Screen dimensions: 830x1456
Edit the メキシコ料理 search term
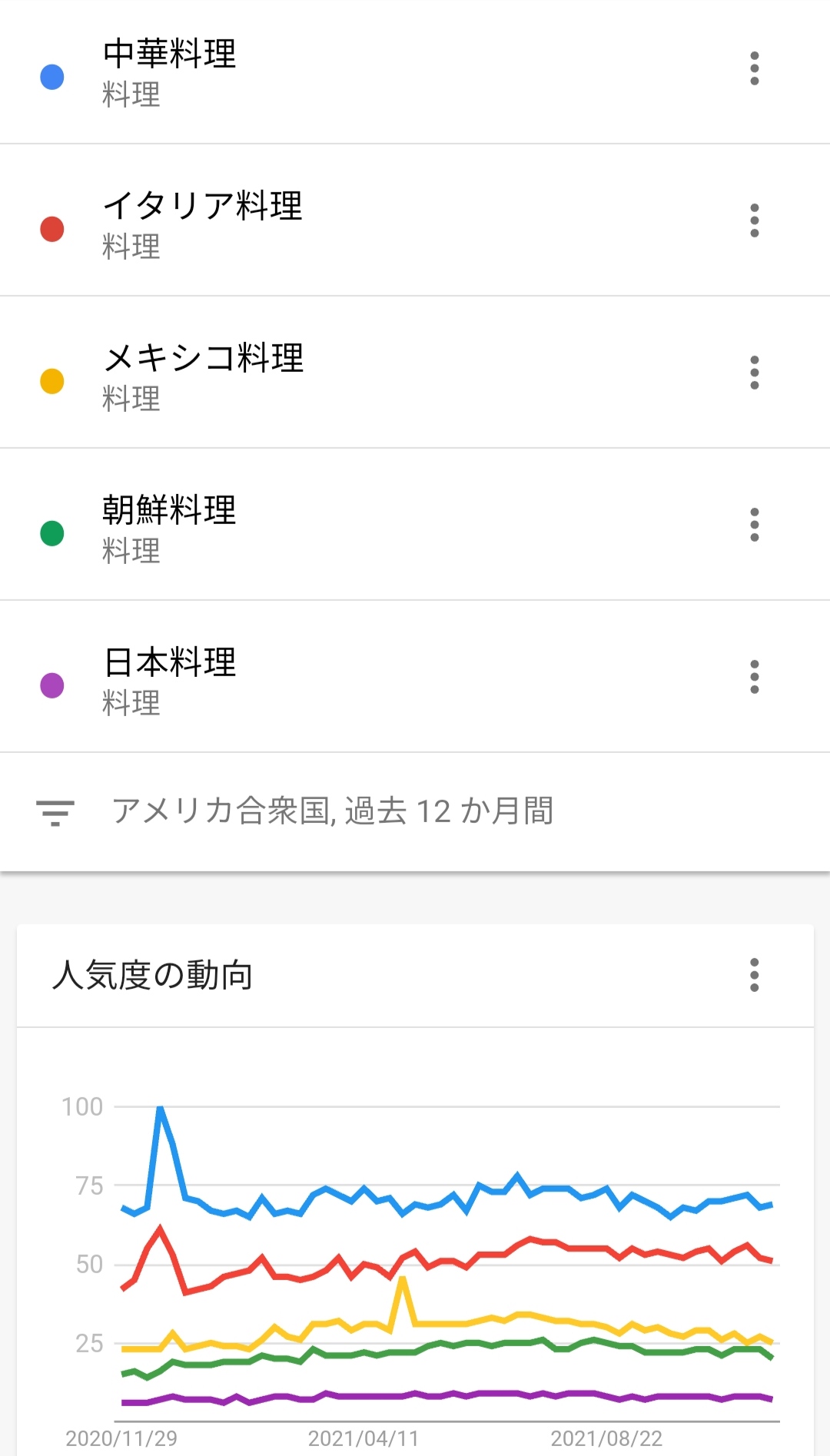click(204, 359)
